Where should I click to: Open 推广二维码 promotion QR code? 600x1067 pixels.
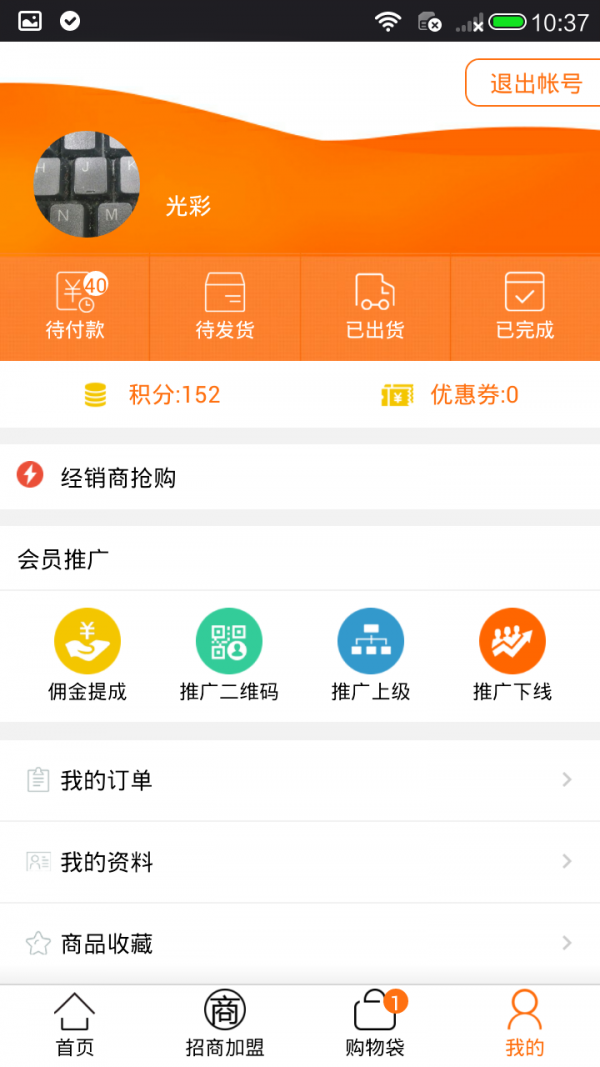[229, 655]
